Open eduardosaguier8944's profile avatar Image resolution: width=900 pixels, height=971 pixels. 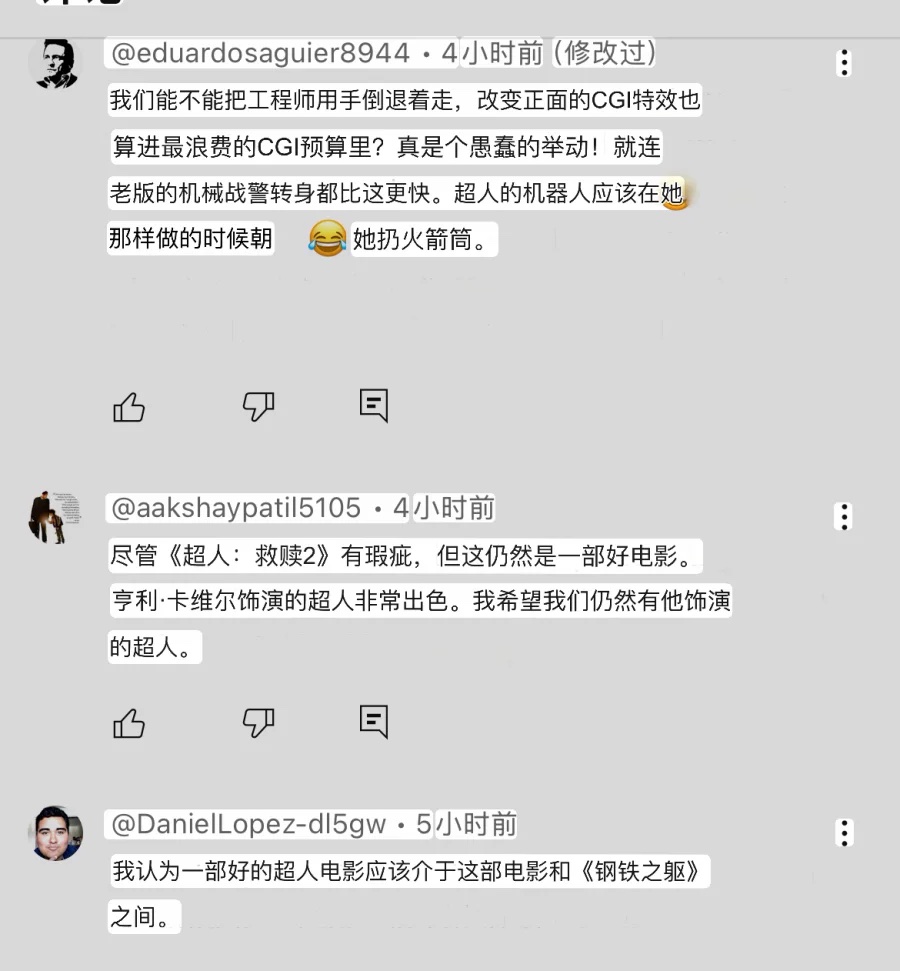tap(55, 64)
